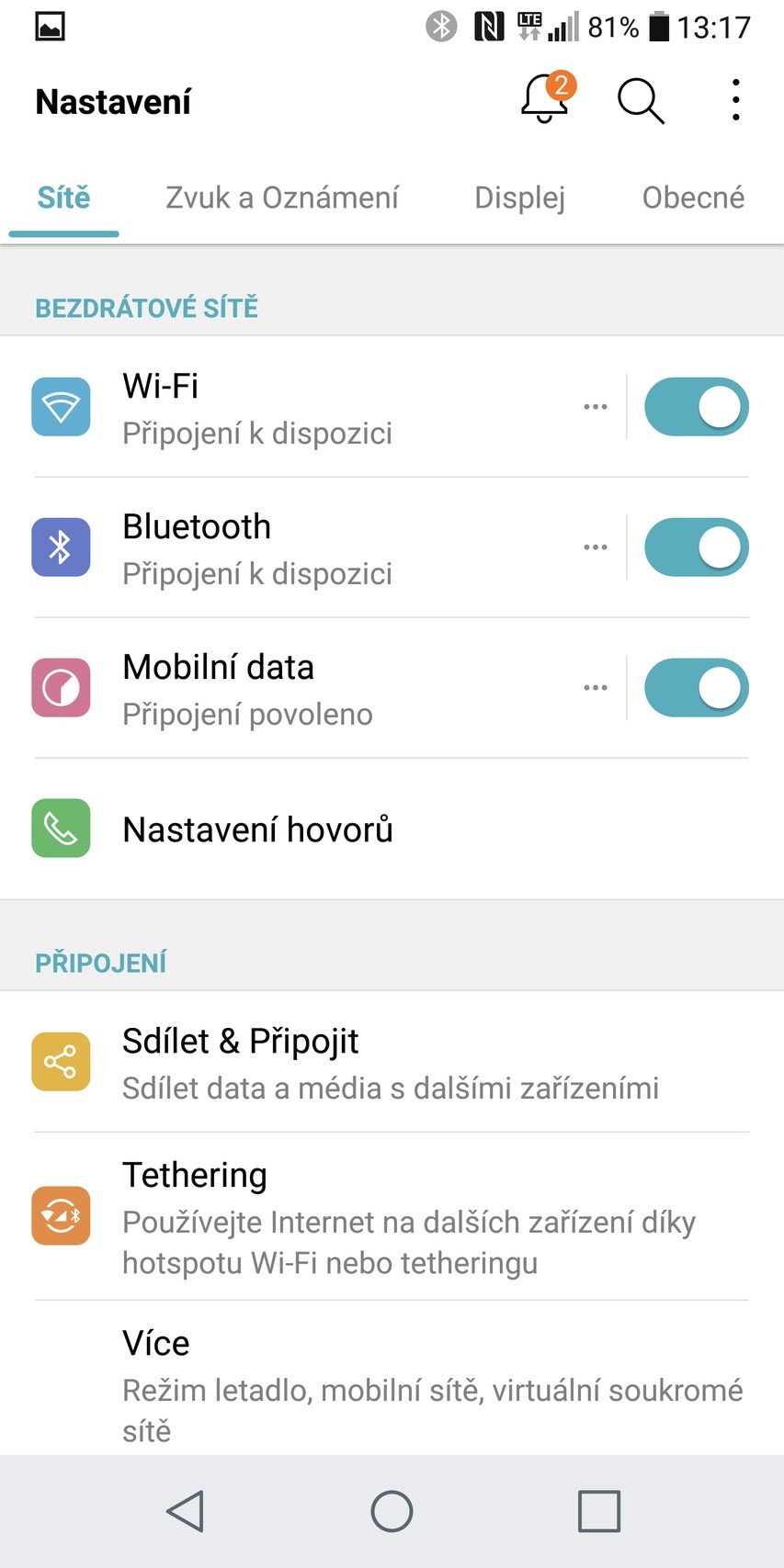Open Bluetooth extra options menu

pos(596,547)
